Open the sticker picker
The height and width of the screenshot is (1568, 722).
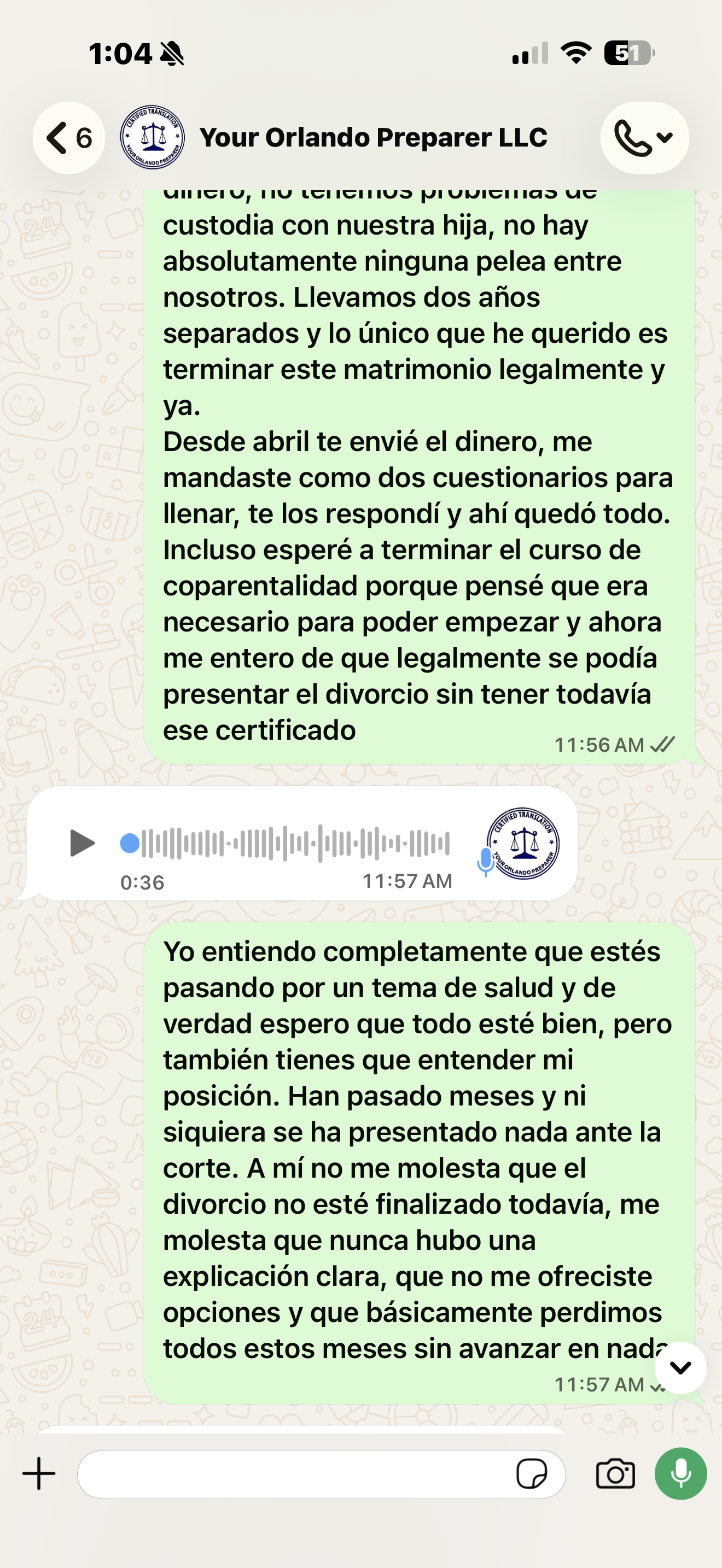pyautogui.click(x=532, y=1475)
